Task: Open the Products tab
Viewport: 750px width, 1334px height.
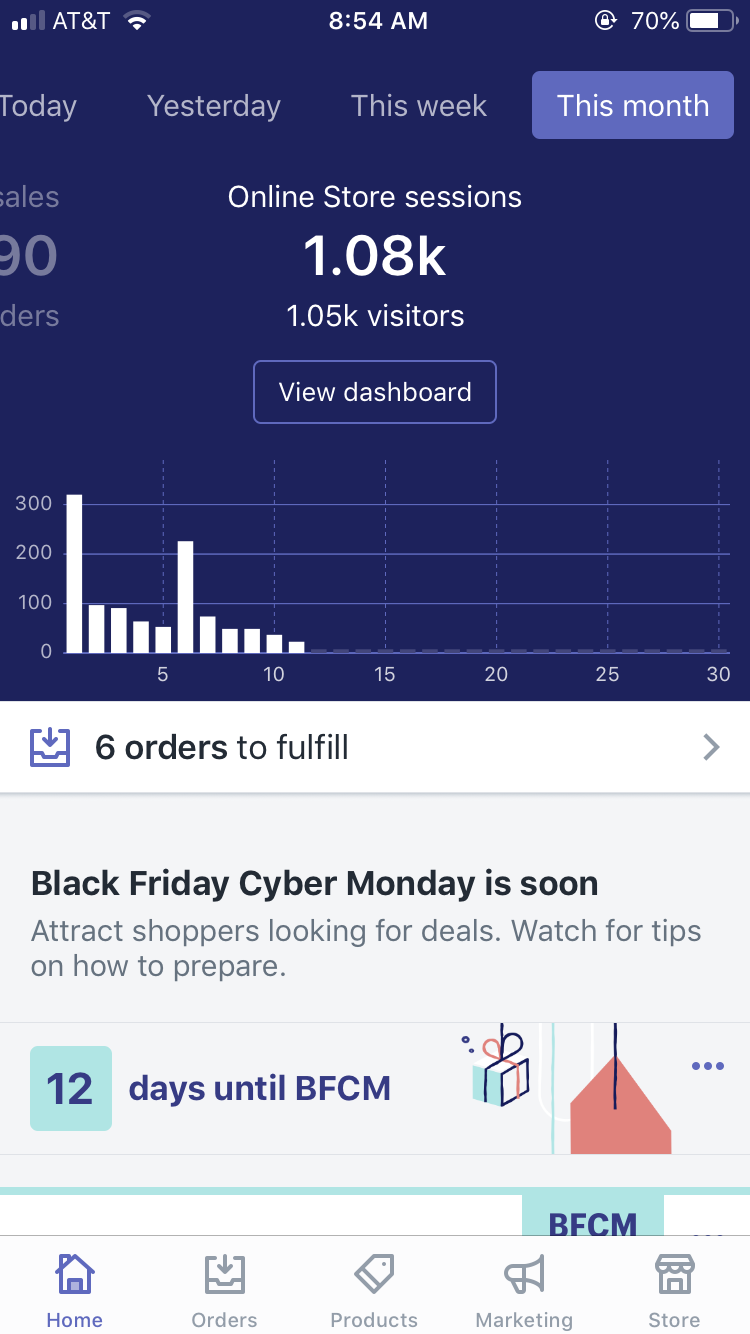Action: pos(375,1291)
